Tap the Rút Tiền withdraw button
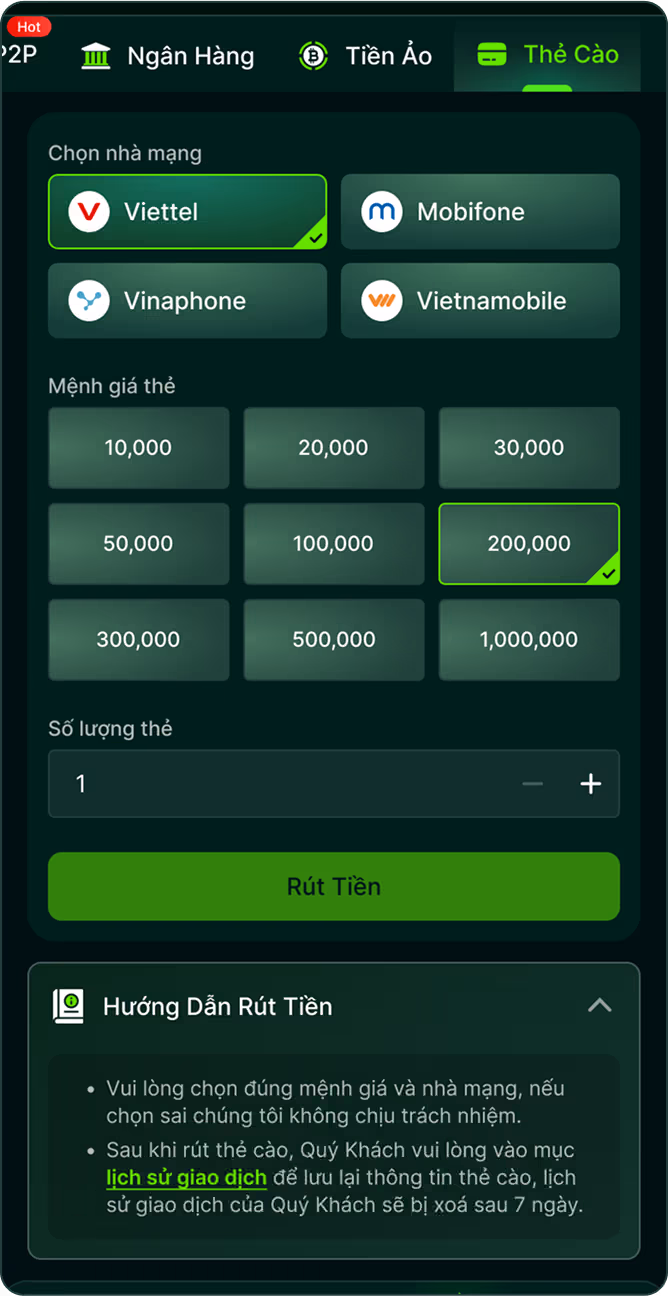Viewport: 668px width, 1296px height. point(334,887)
